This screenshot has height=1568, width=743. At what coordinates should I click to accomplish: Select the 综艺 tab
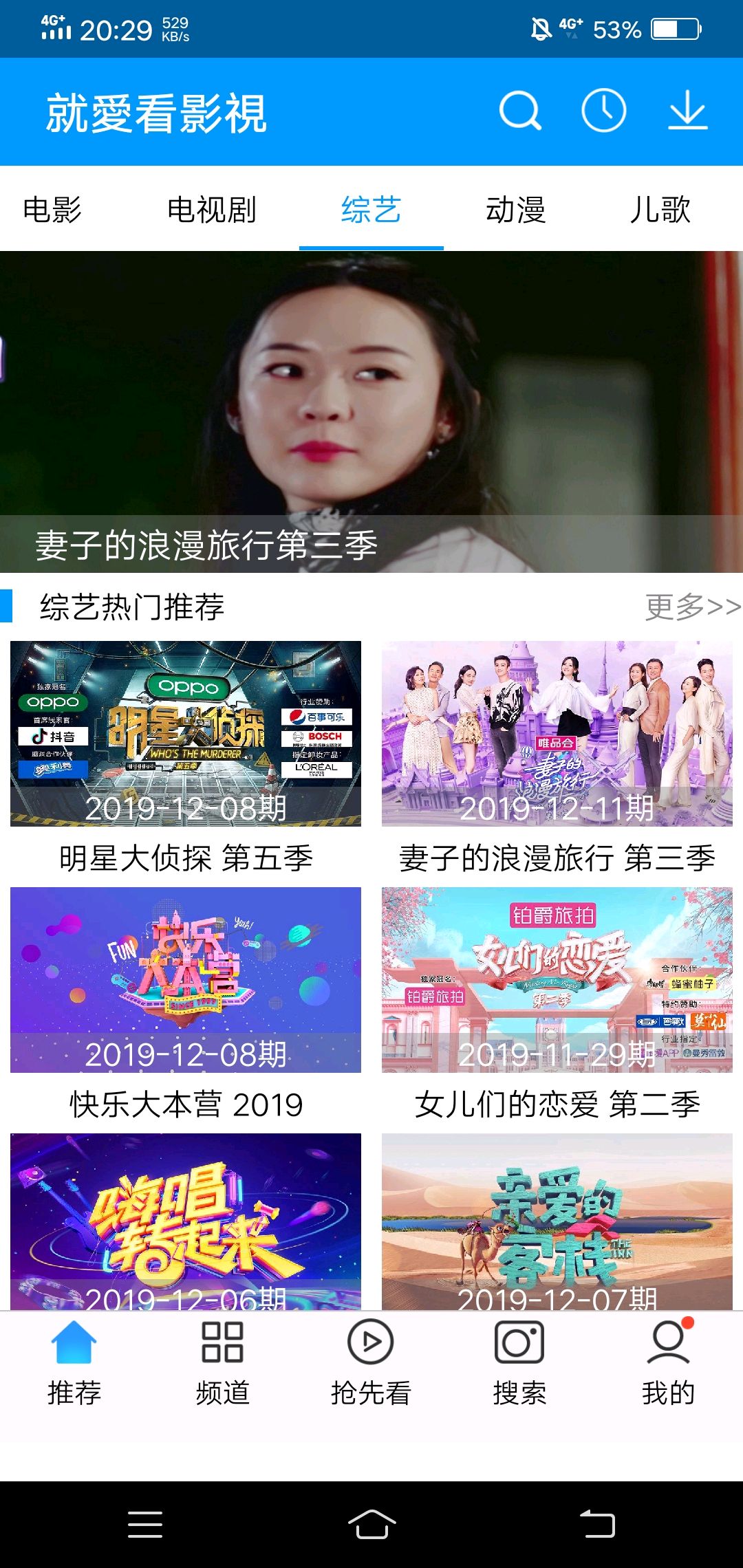click(371, 211)
